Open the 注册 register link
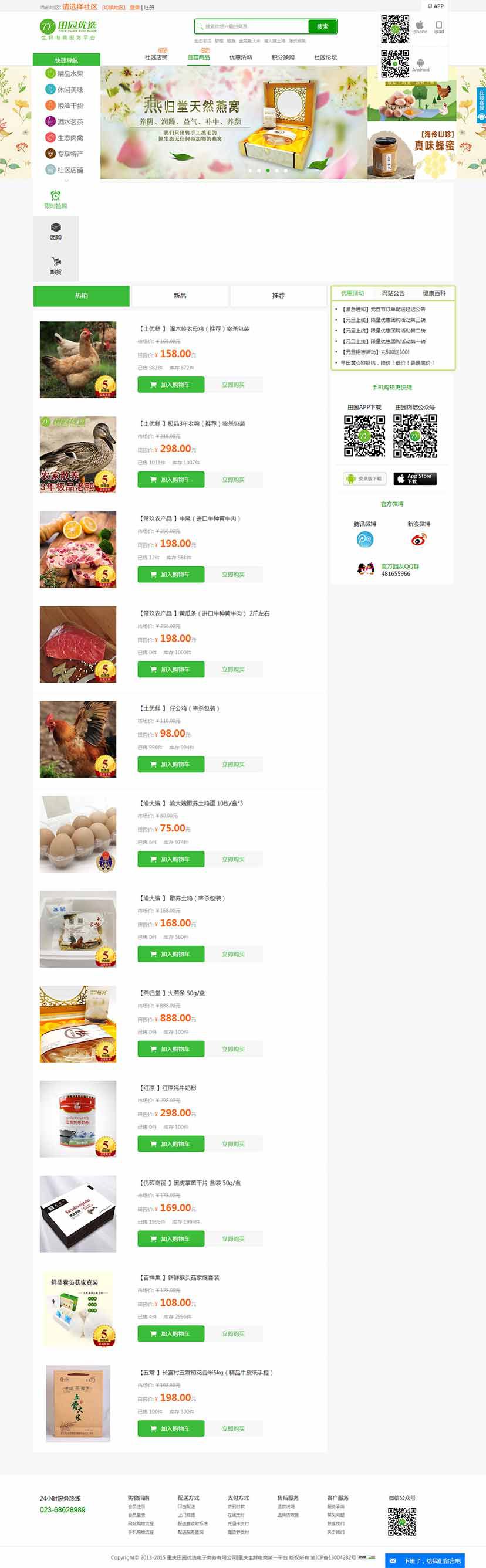This screenshot has height=1568, width=486. pyautogui.click(x=149, y=8)
